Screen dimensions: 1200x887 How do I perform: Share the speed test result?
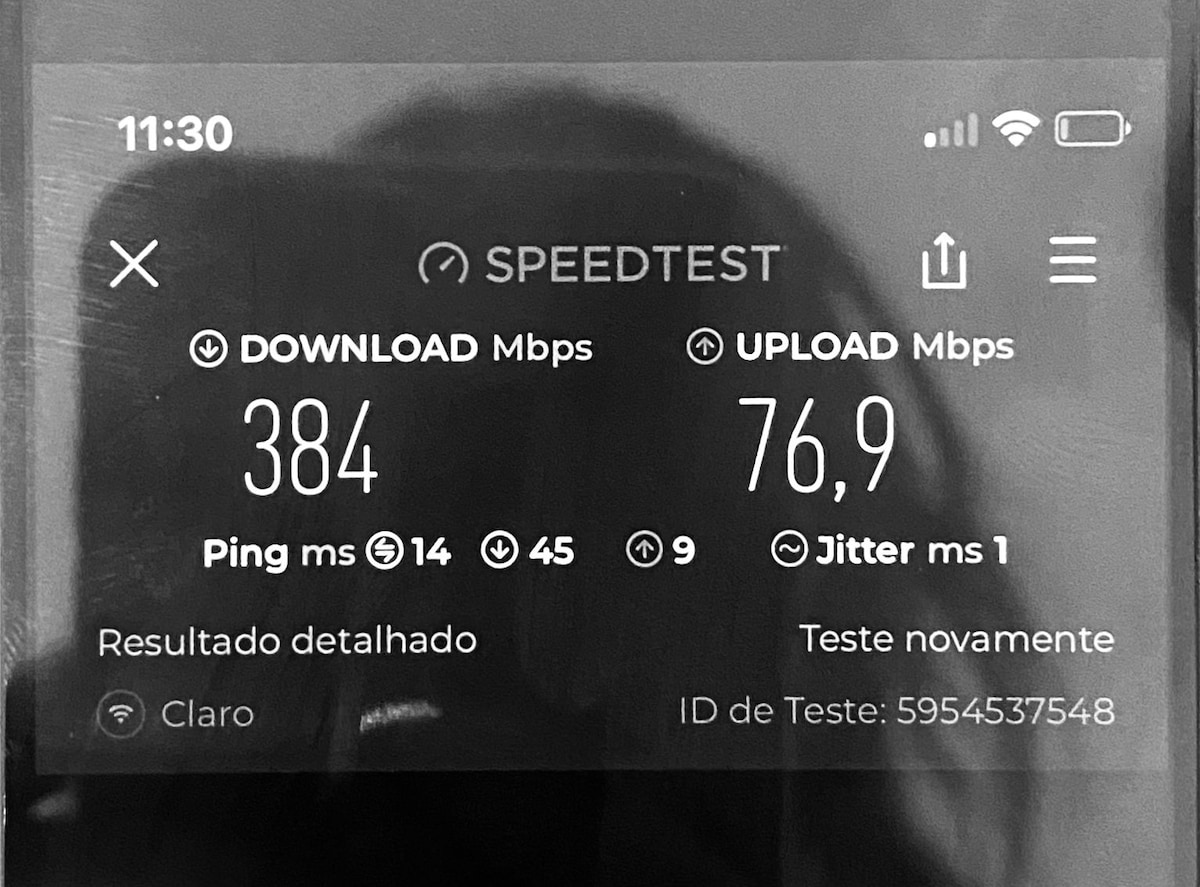[944, 264]
